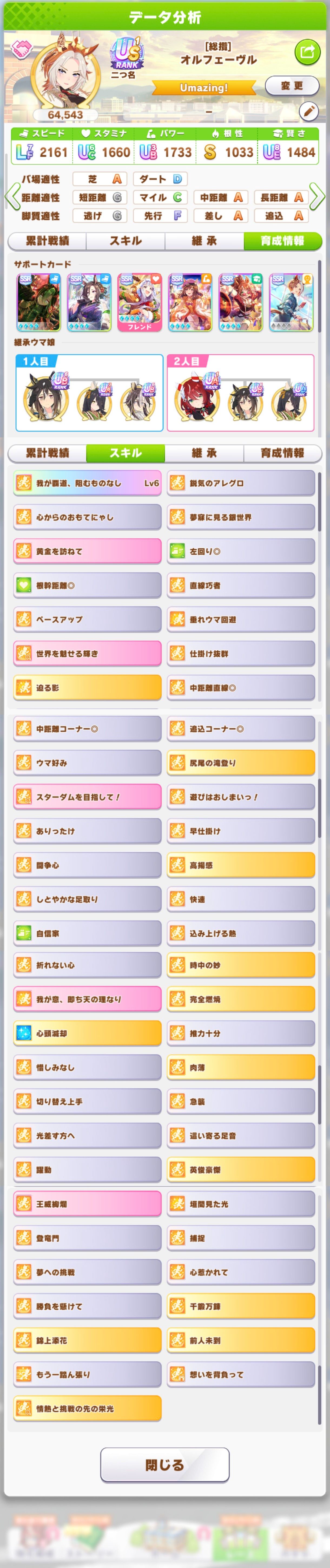View skill 黄金を訪ねて
330x1568 pixels.
(88, 551)
